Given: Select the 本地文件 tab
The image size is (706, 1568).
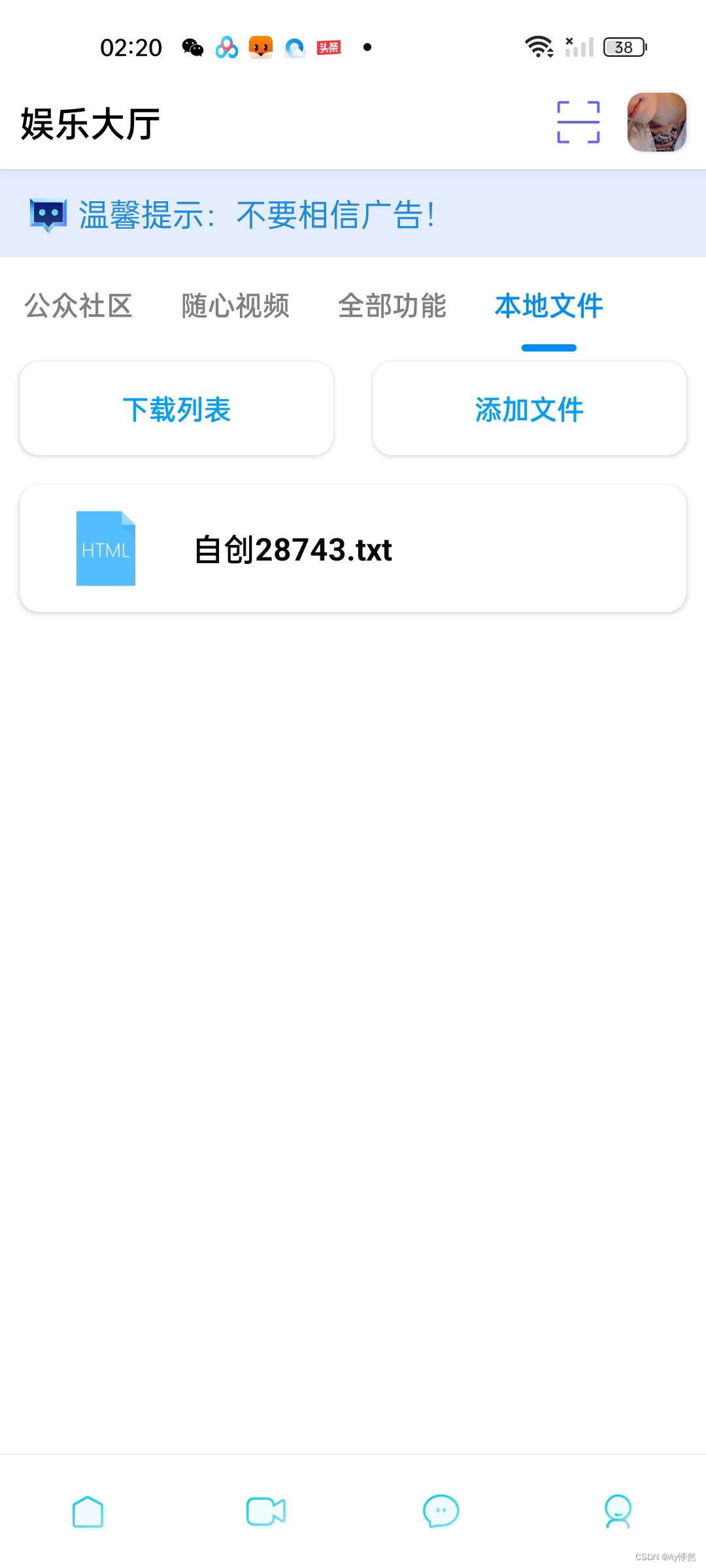Looking at the screenshot, I should [548, 306].
